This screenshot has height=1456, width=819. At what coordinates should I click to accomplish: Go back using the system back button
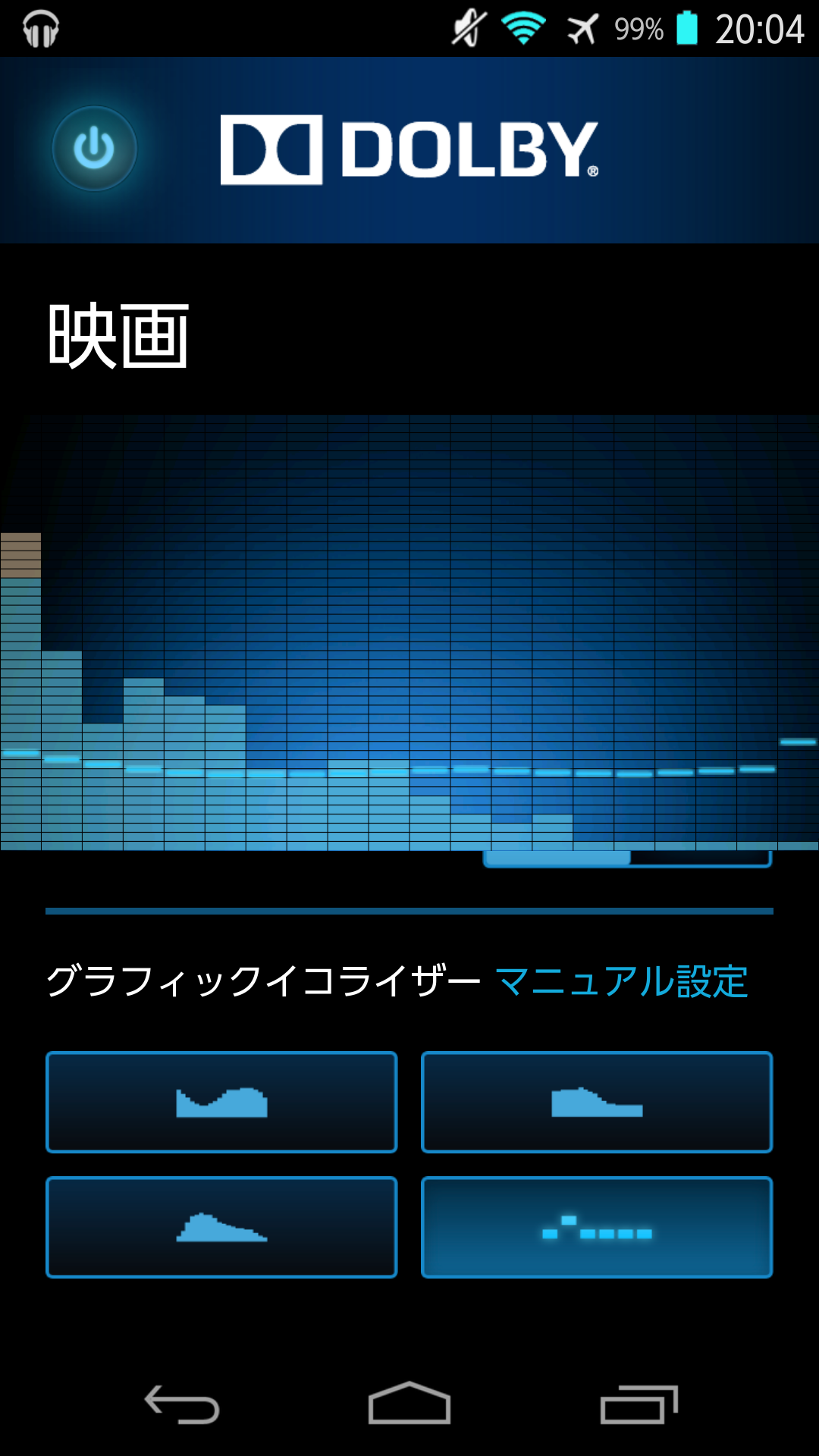click(x=182, y=1404)
